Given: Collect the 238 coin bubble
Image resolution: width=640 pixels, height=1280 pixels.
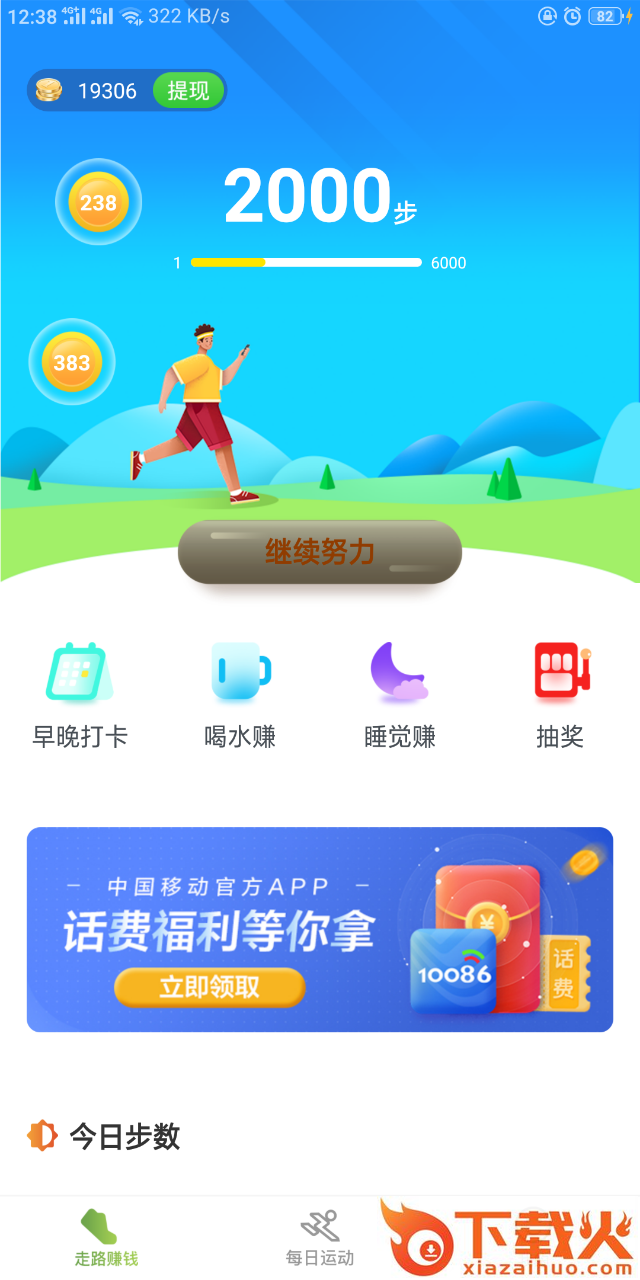Looking at the screenshot, I should (98, 202).
